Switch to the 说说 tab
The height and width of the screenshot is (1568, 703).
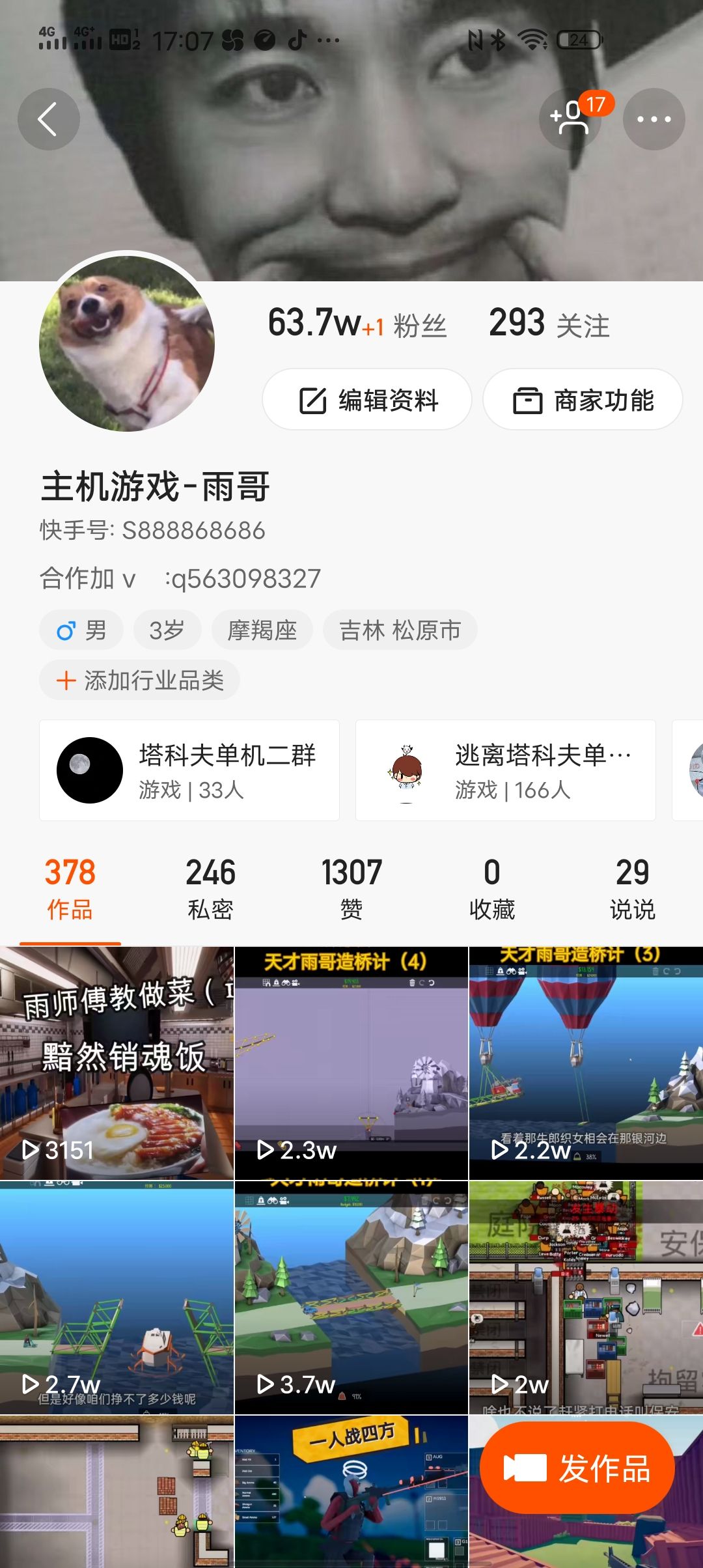pyautogui.click(x=632, y=886)
